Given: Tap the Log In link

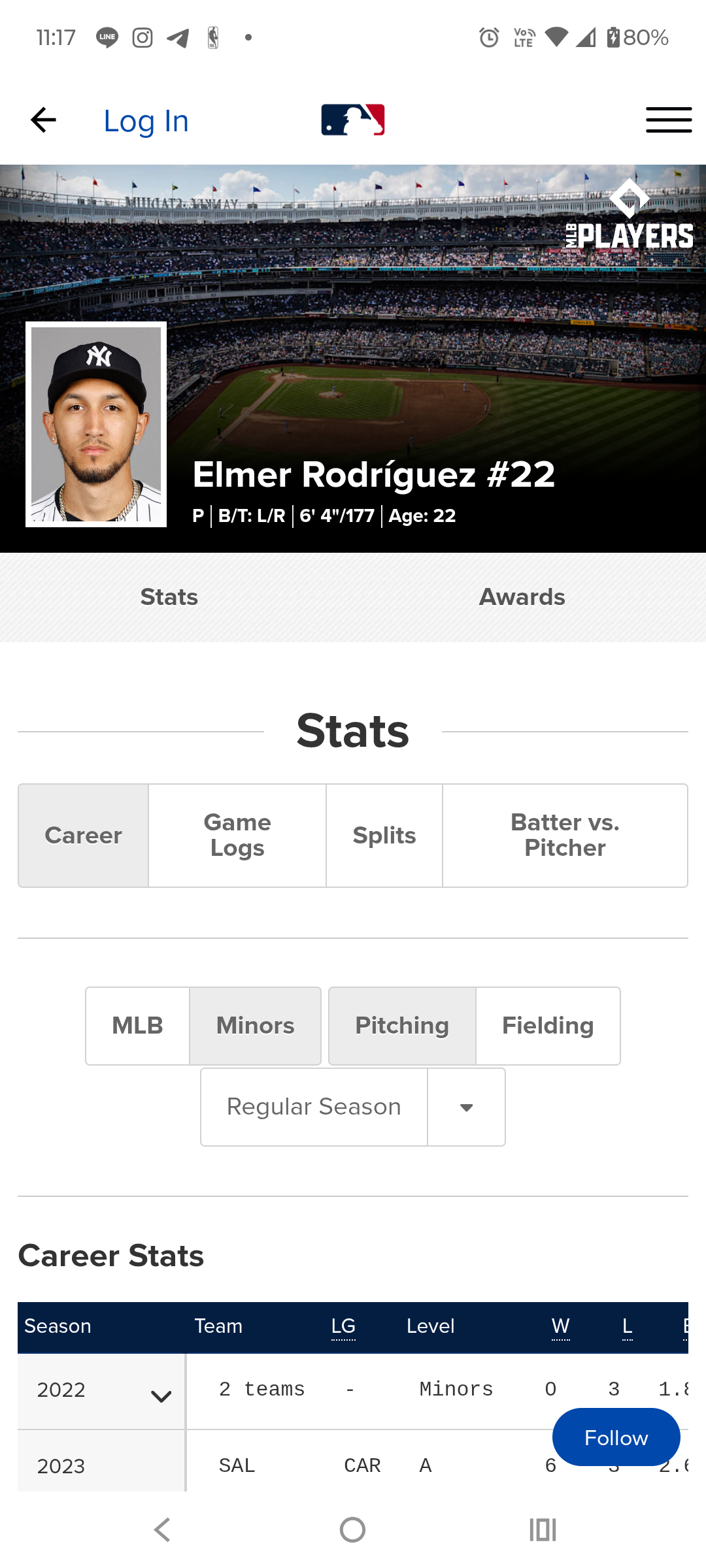Looking at the screenshot, I should point(146,122).
